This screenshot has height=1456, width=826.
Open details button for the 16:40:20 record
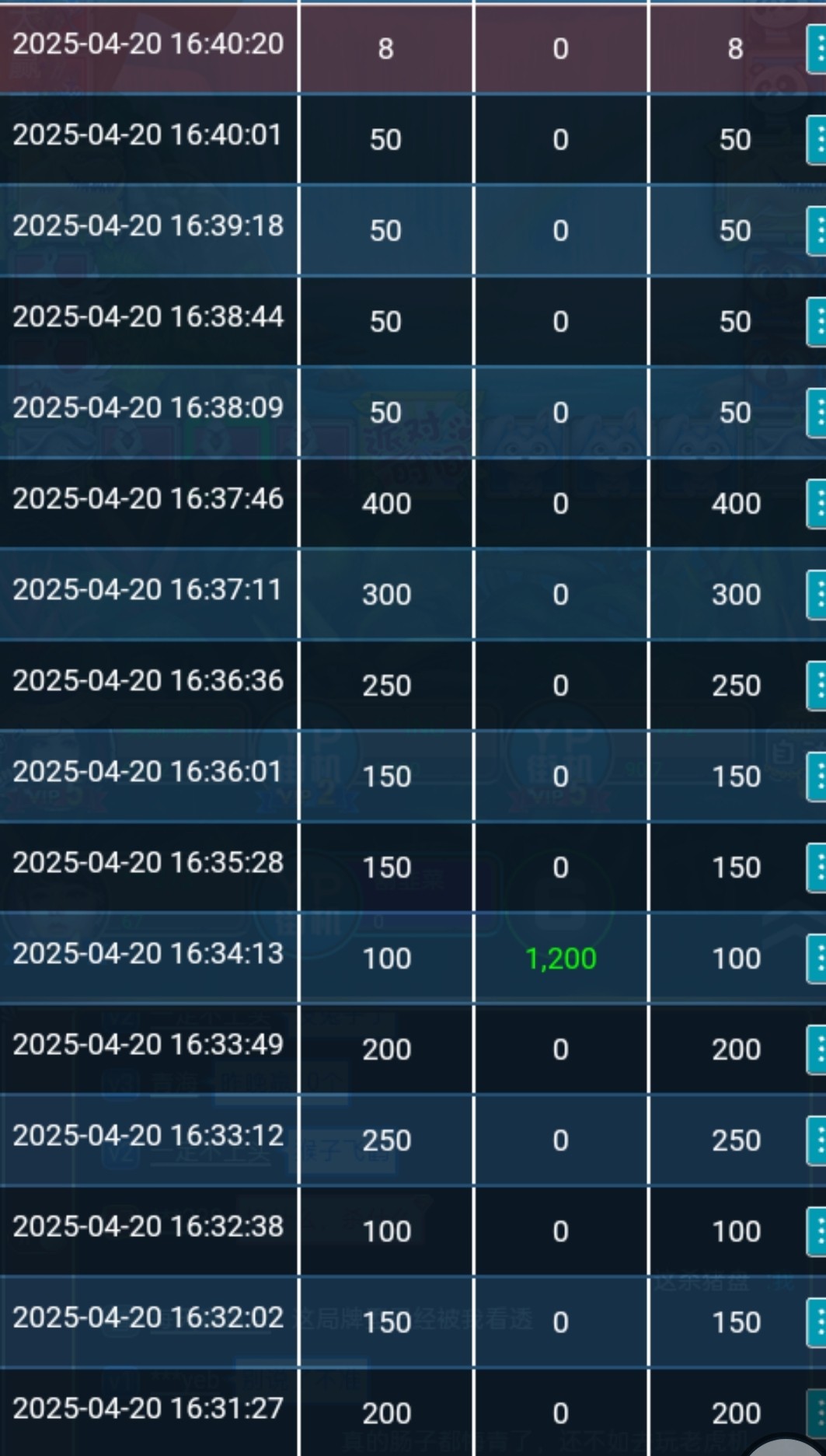click(817, 48)
